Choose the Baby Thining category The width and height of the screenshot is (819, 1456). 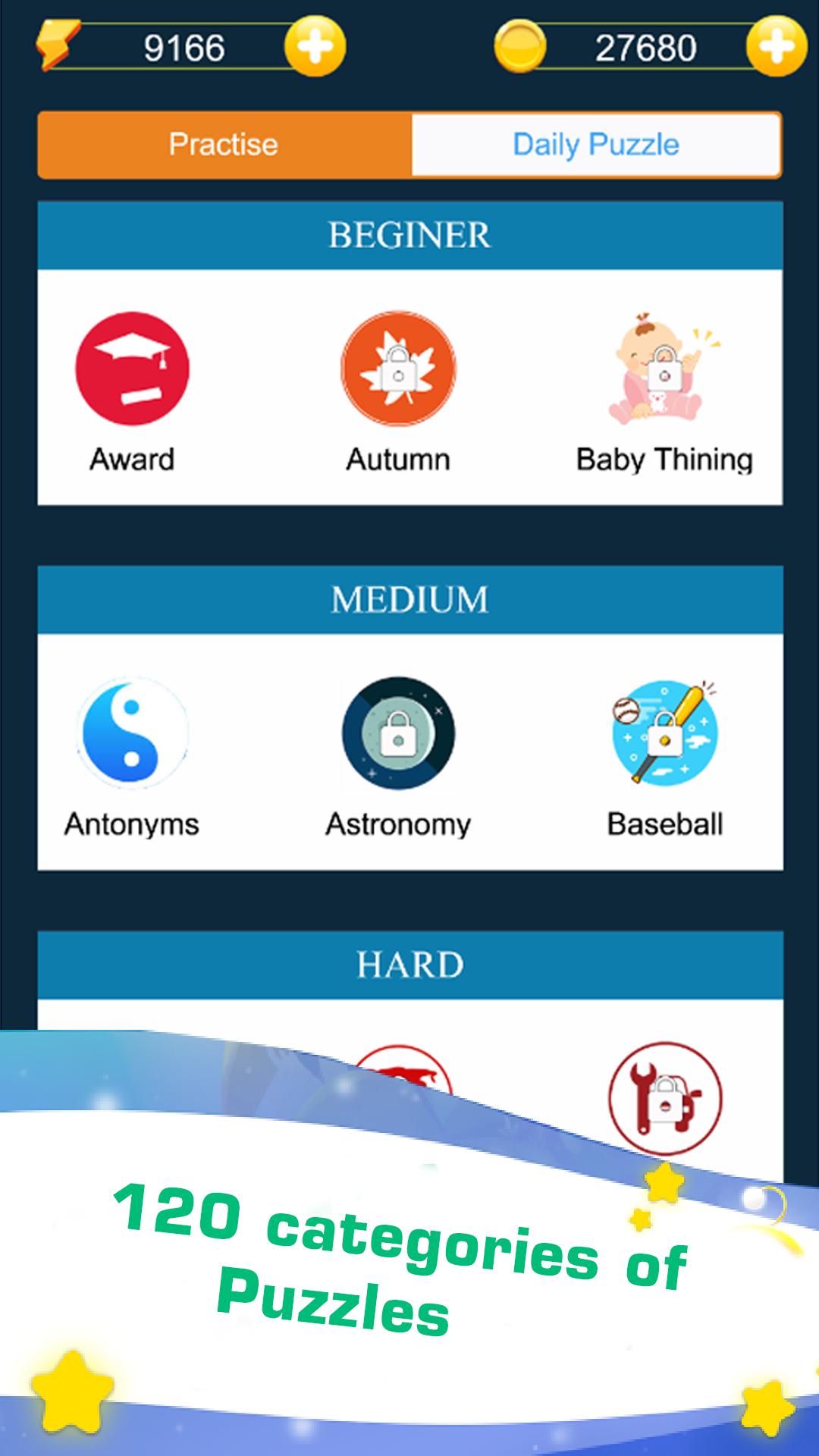point(664,369)
